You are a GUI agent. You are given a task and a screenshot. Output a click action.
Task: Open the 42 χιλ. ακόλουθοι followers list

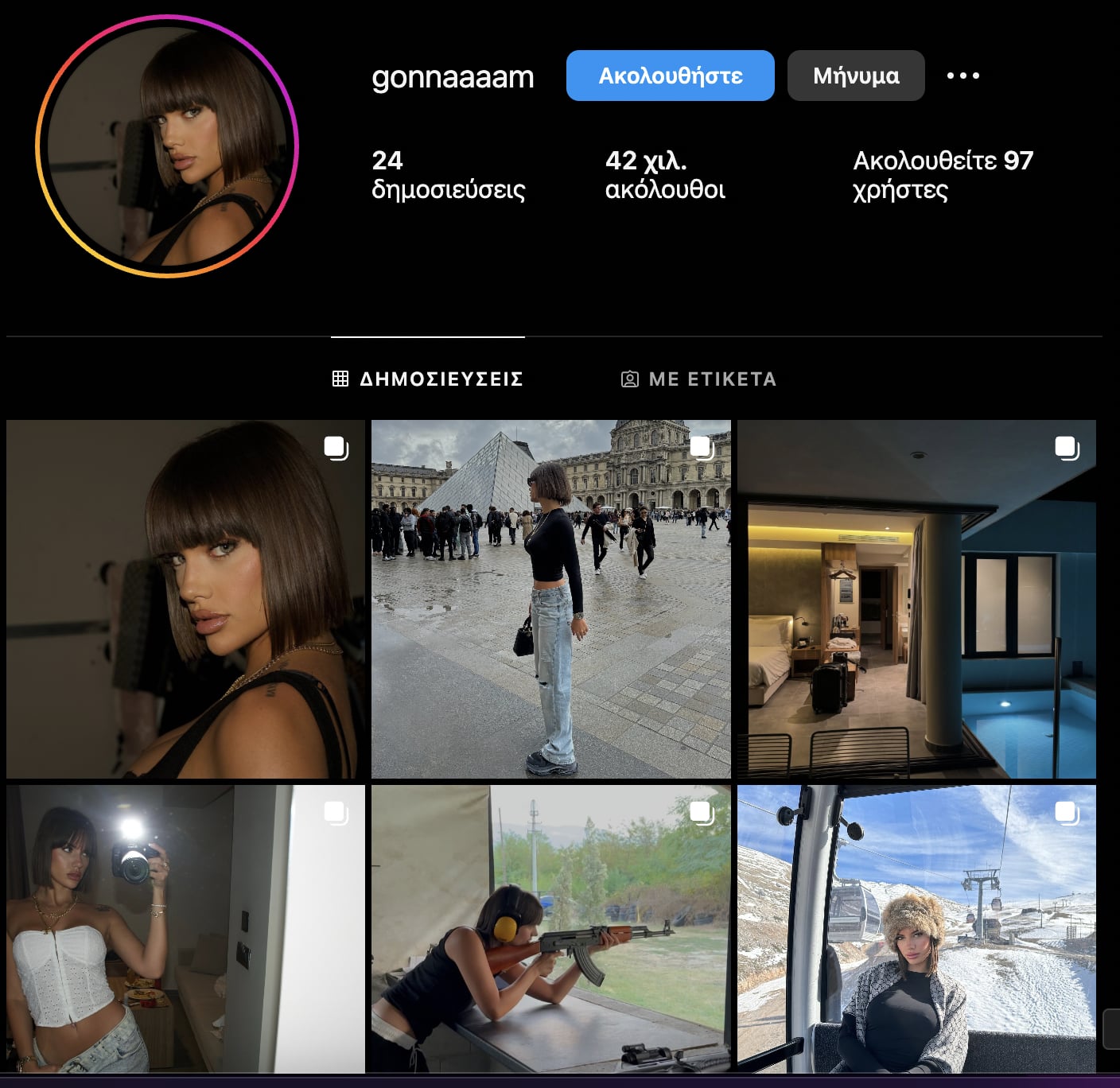pos(665,175)
